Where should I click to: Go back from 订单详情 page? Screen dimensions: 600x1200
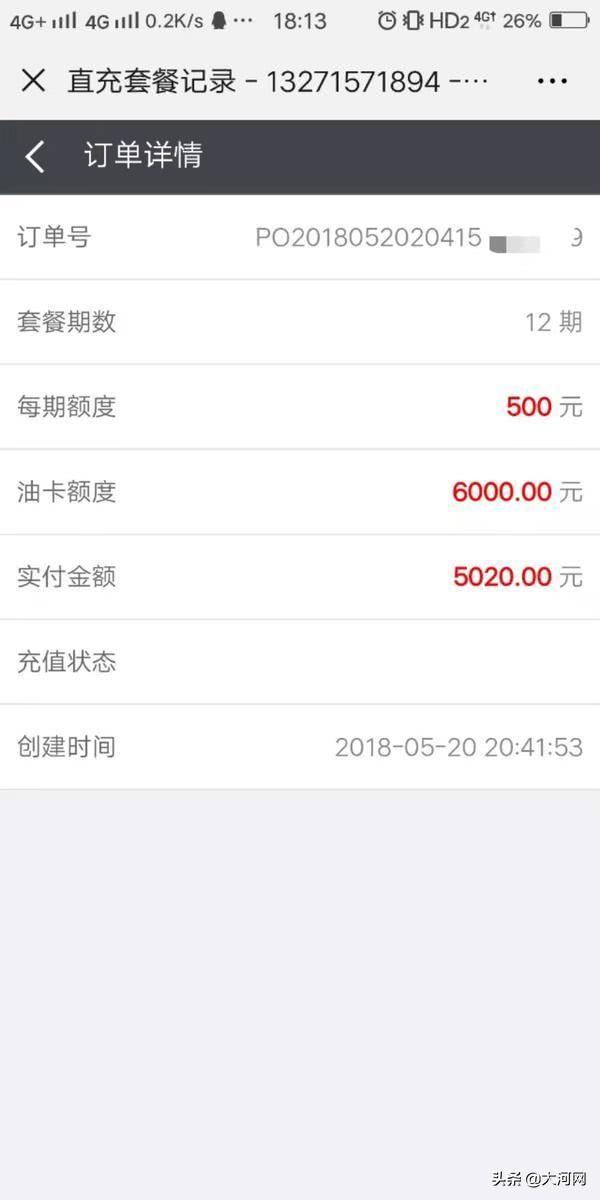[x=36, y=156]
